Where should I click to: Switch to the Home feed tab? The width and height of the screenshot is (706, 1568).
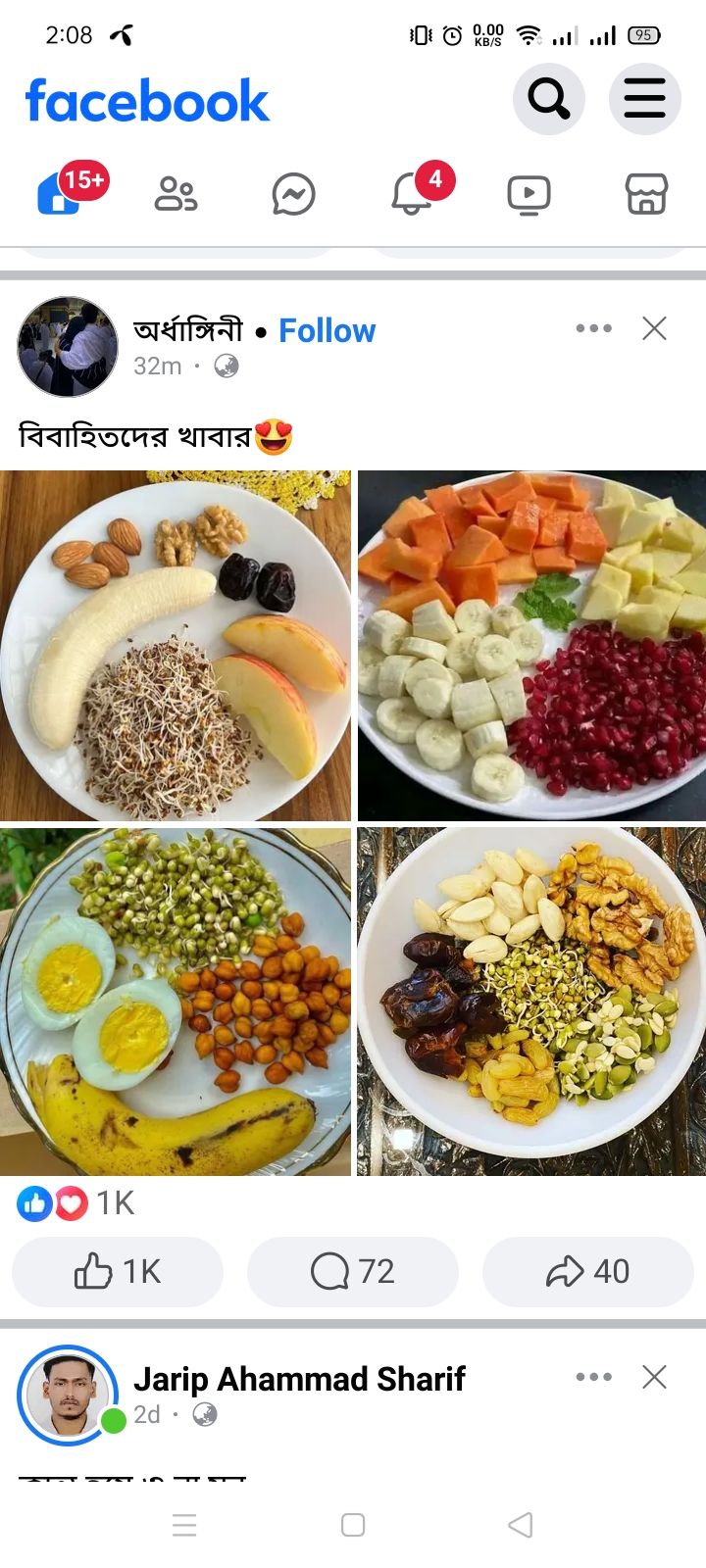tap(59, 194)
